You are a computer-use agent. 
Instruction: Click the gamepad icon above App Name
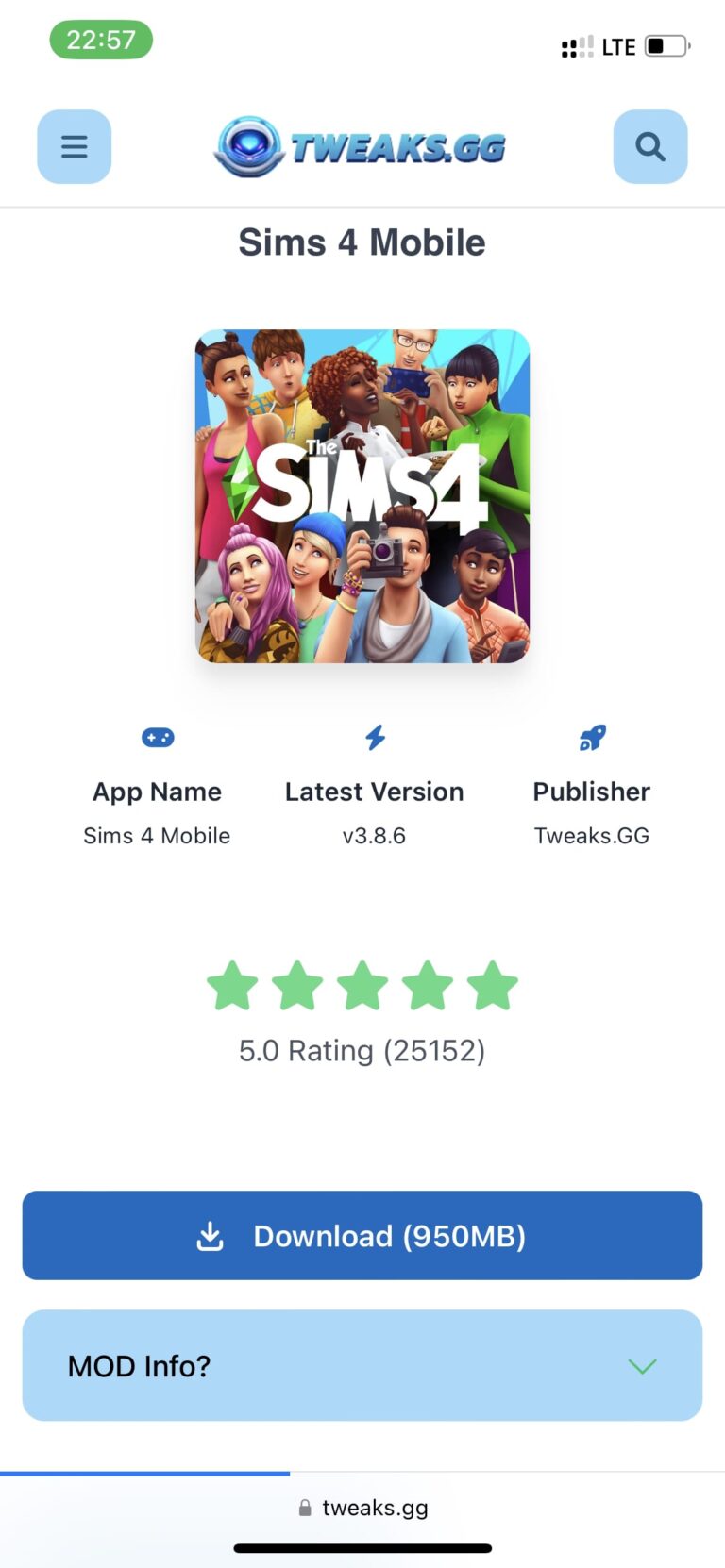(158, 737)
